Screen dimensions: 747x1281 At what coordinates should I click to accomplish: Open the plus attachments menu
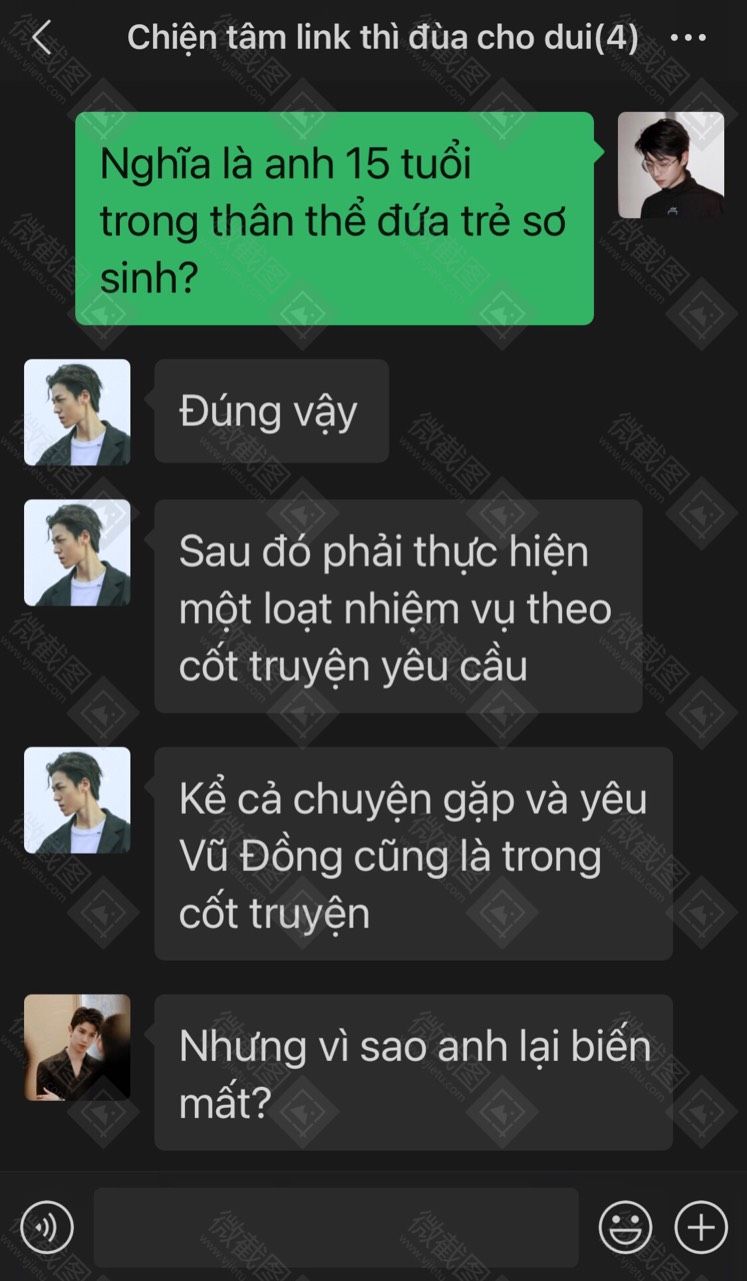click(x=701, y=1226)
